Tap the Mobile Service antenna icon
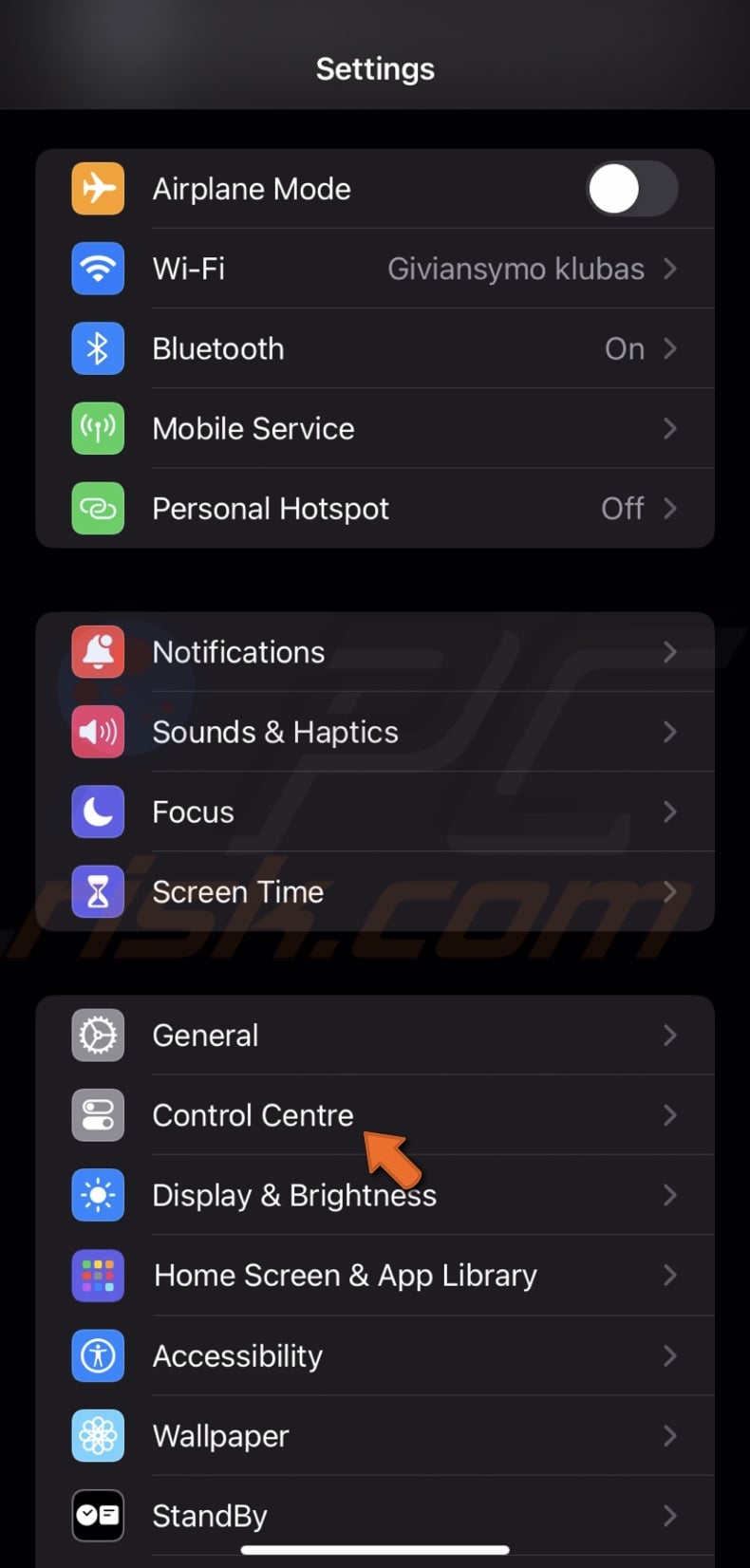This screenshot has width=750, height=1568. coord(97,428)
